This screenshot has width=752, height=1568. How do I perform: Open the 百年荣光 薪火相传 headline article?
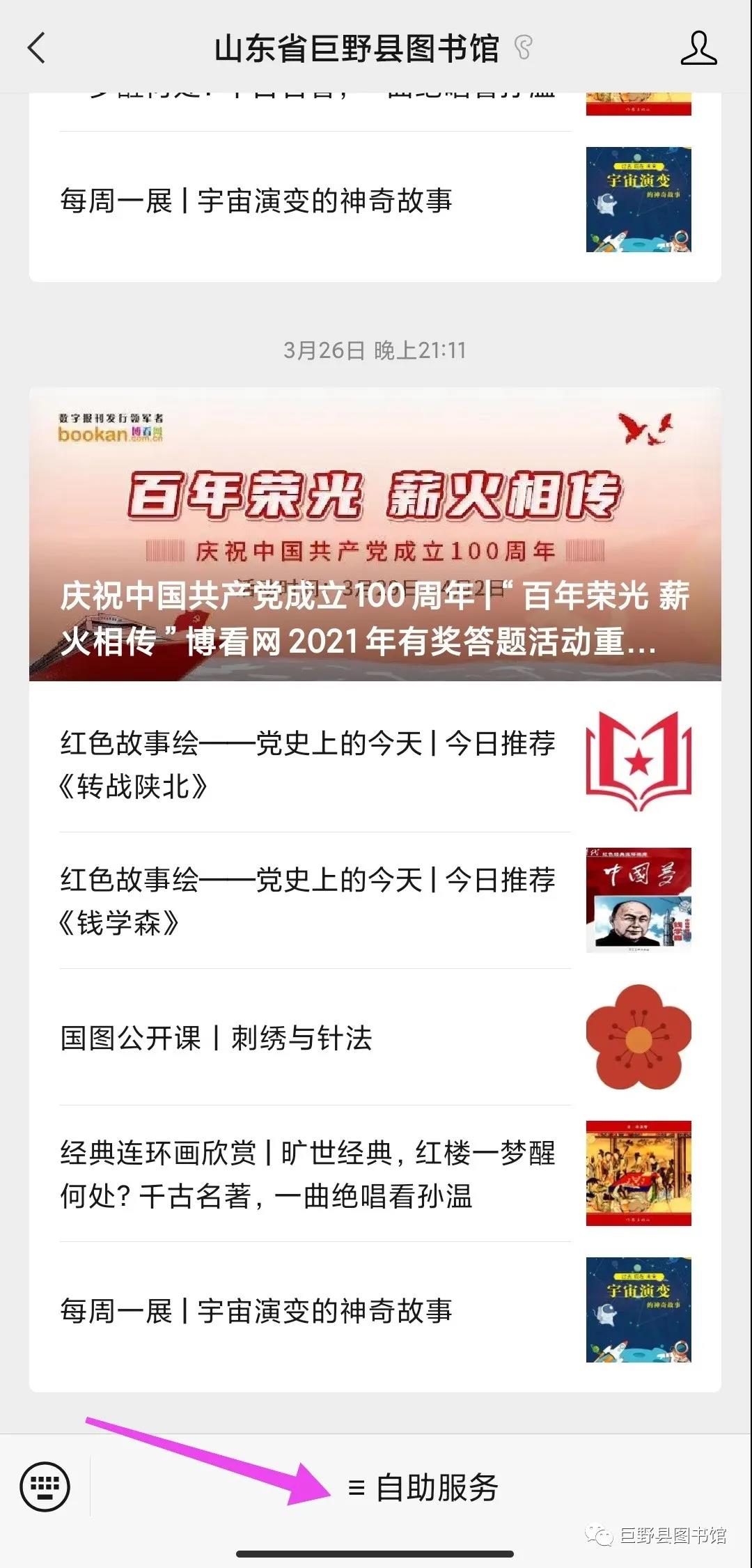[x=375, y=534]
